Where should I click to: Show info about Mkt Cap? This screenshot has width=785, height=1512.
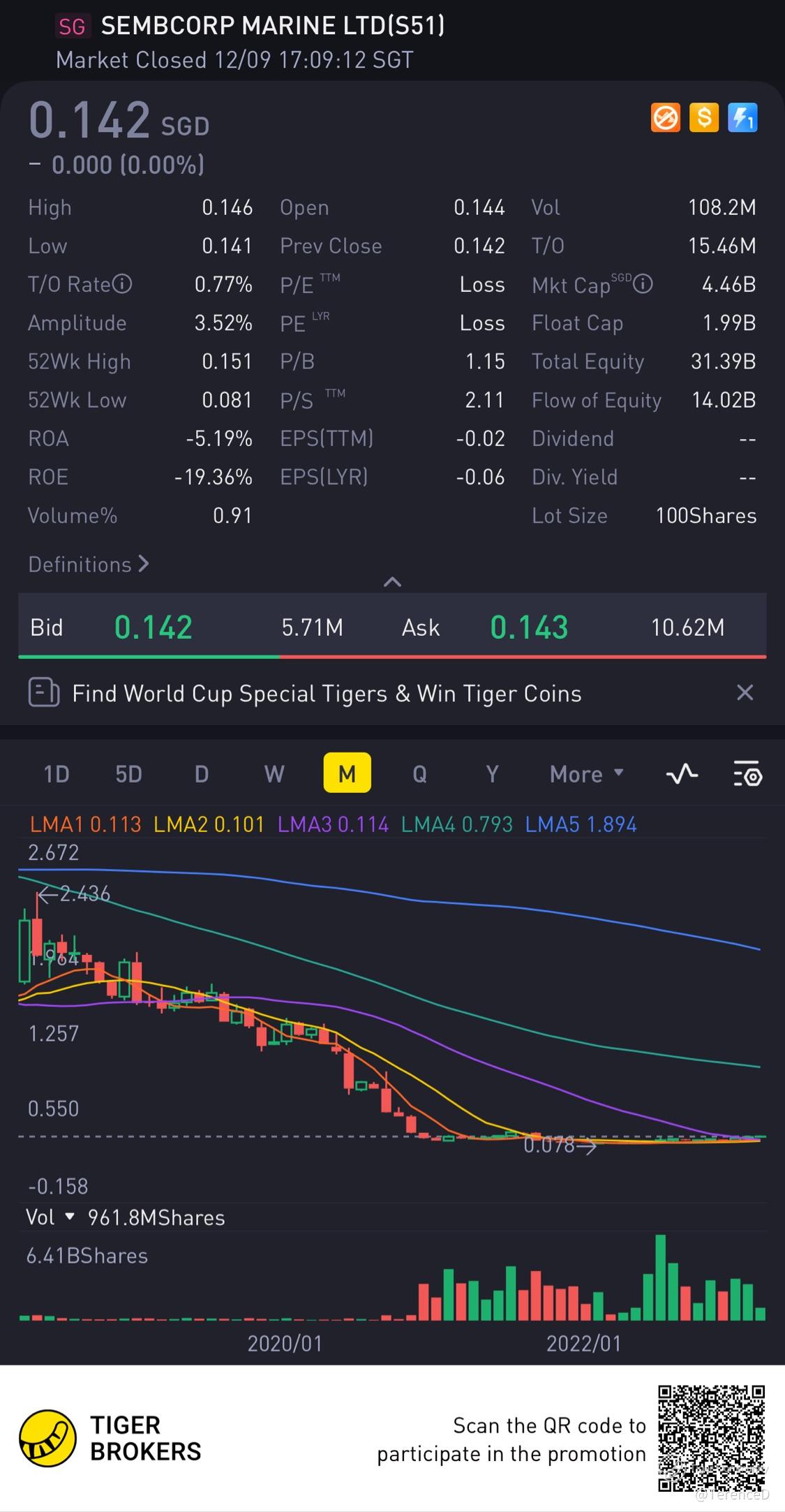[x=643, y=284]
